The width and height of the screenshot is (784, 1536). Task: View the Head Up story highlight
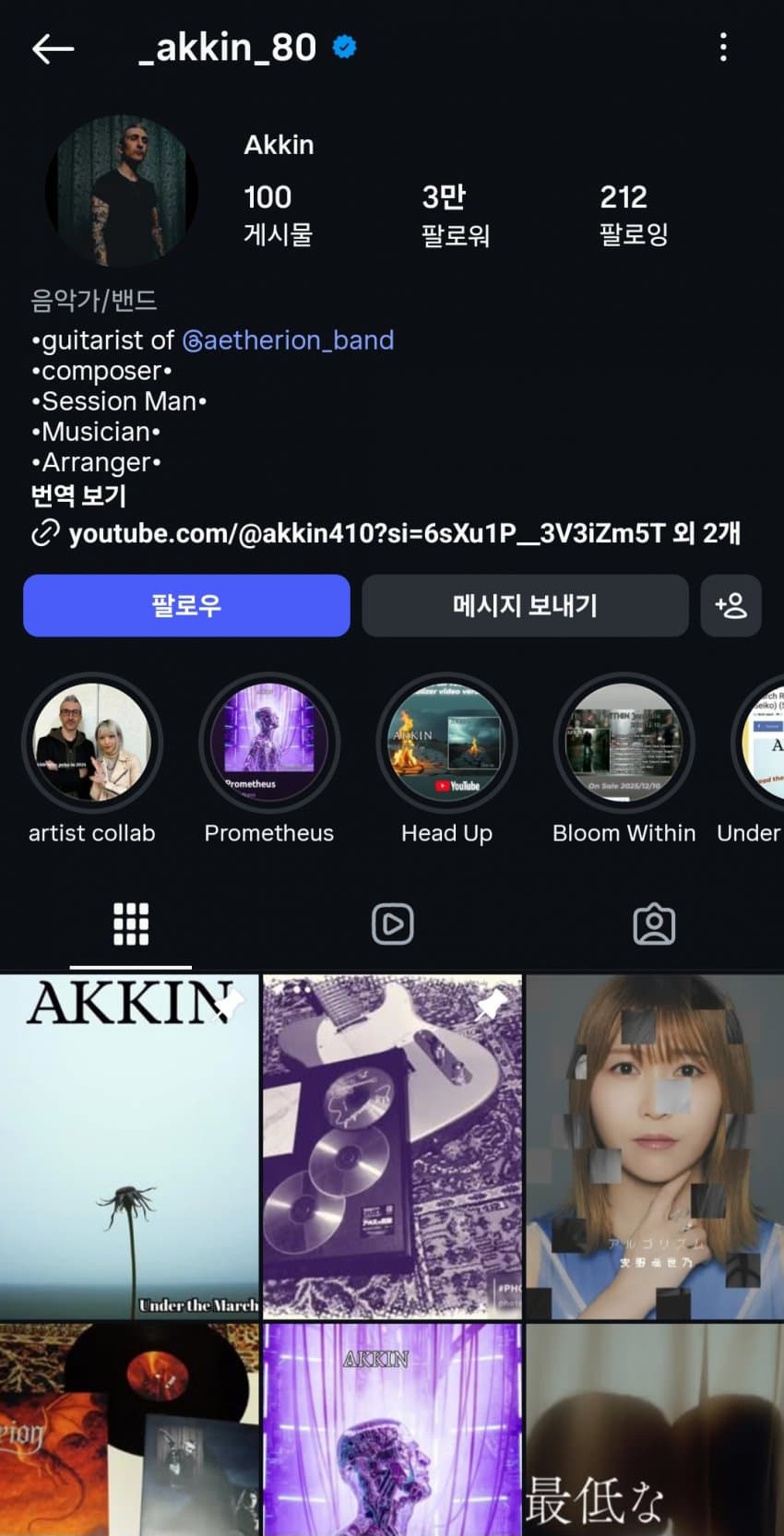pyautogui.click(x=446, y=744)
